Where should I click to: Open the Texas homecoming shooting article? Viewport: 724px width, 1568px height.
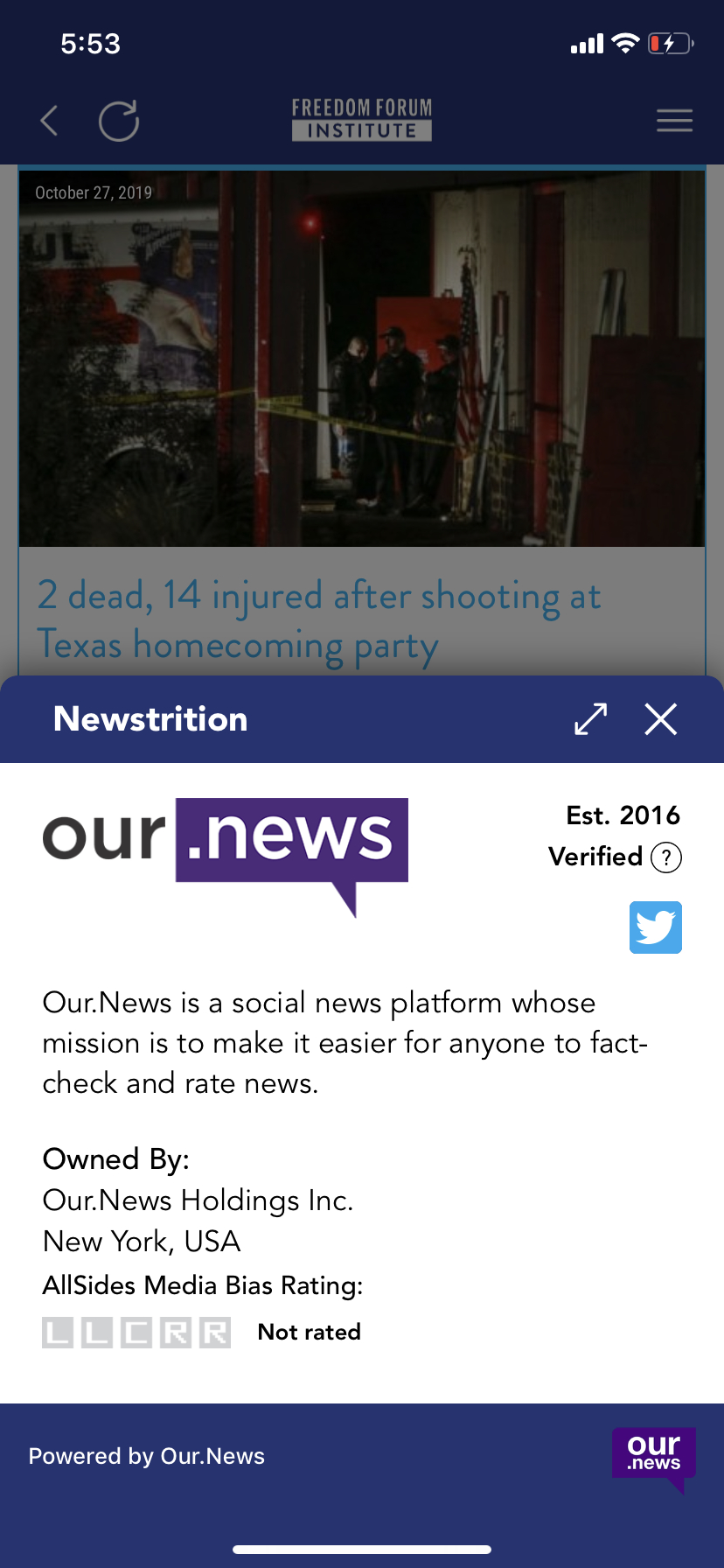click(319, 619)
